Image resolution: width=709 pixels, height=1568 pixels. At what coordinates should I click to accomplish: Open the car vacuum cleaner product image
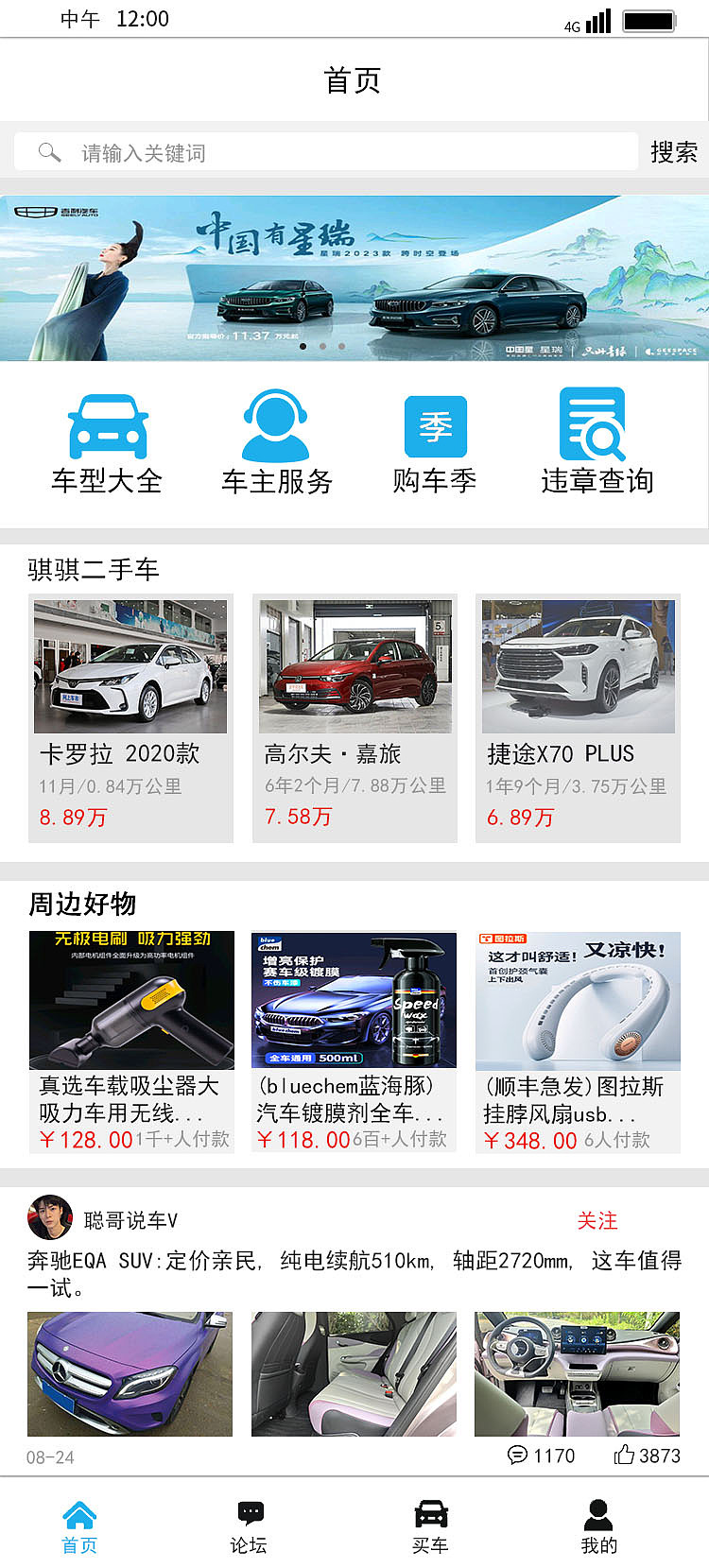click(x=131, y=1002)
